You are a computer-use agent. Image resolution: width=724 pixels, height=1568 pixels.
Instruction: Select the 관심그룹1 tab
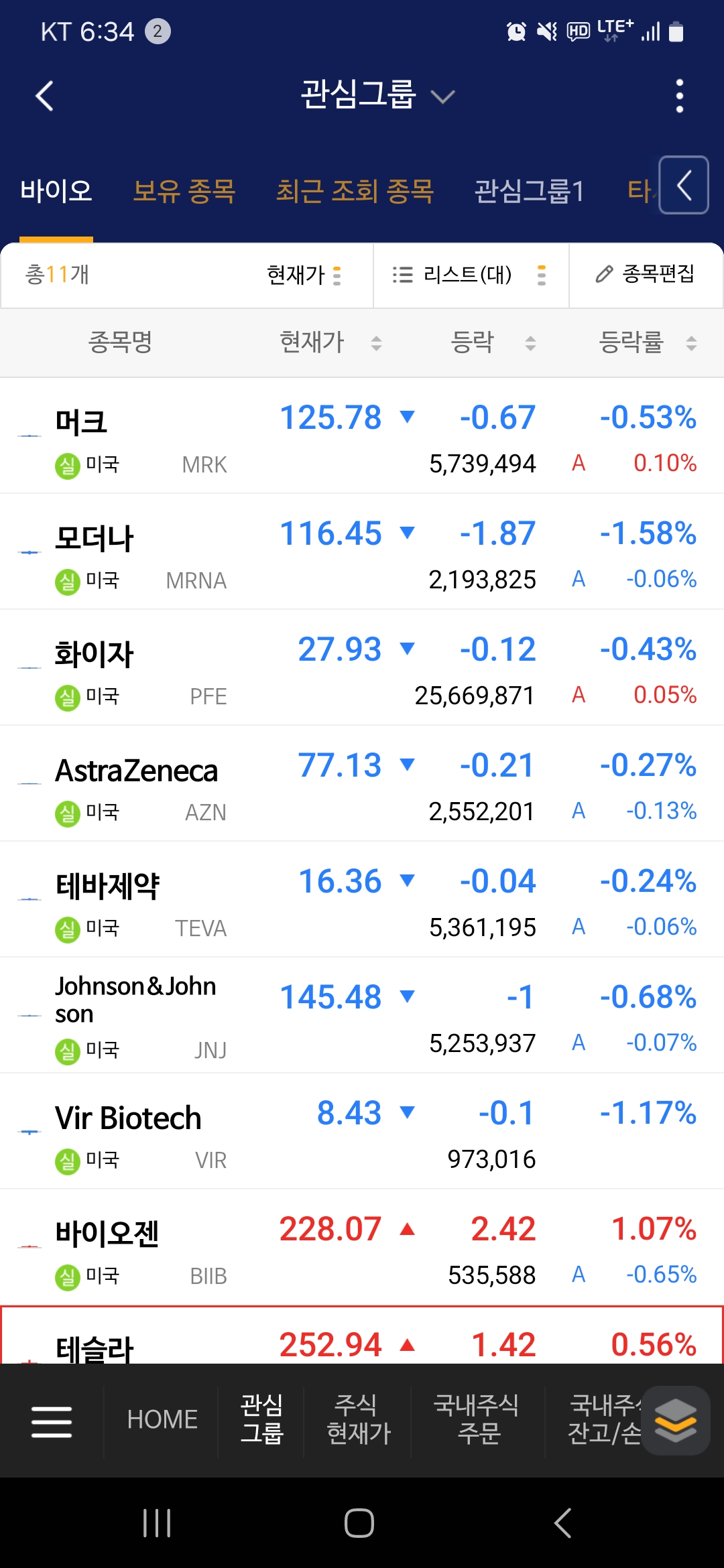529,192
